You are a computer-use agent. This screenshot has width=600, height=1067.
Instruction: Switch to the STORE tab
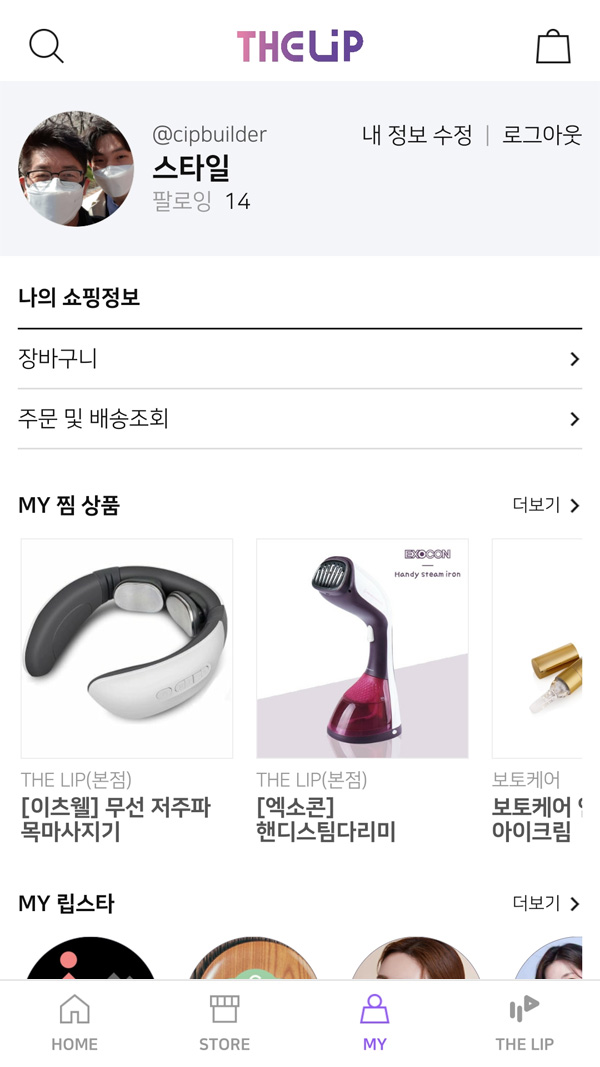[224, 1023]
